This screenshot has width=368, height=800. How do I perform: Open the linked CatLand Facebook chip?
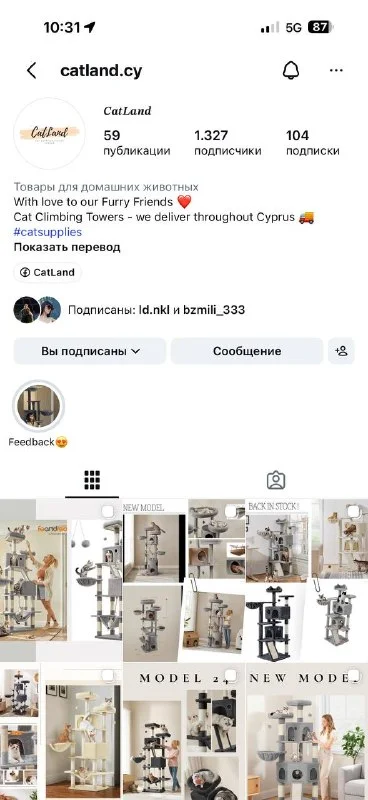click(x=47, y=272)
